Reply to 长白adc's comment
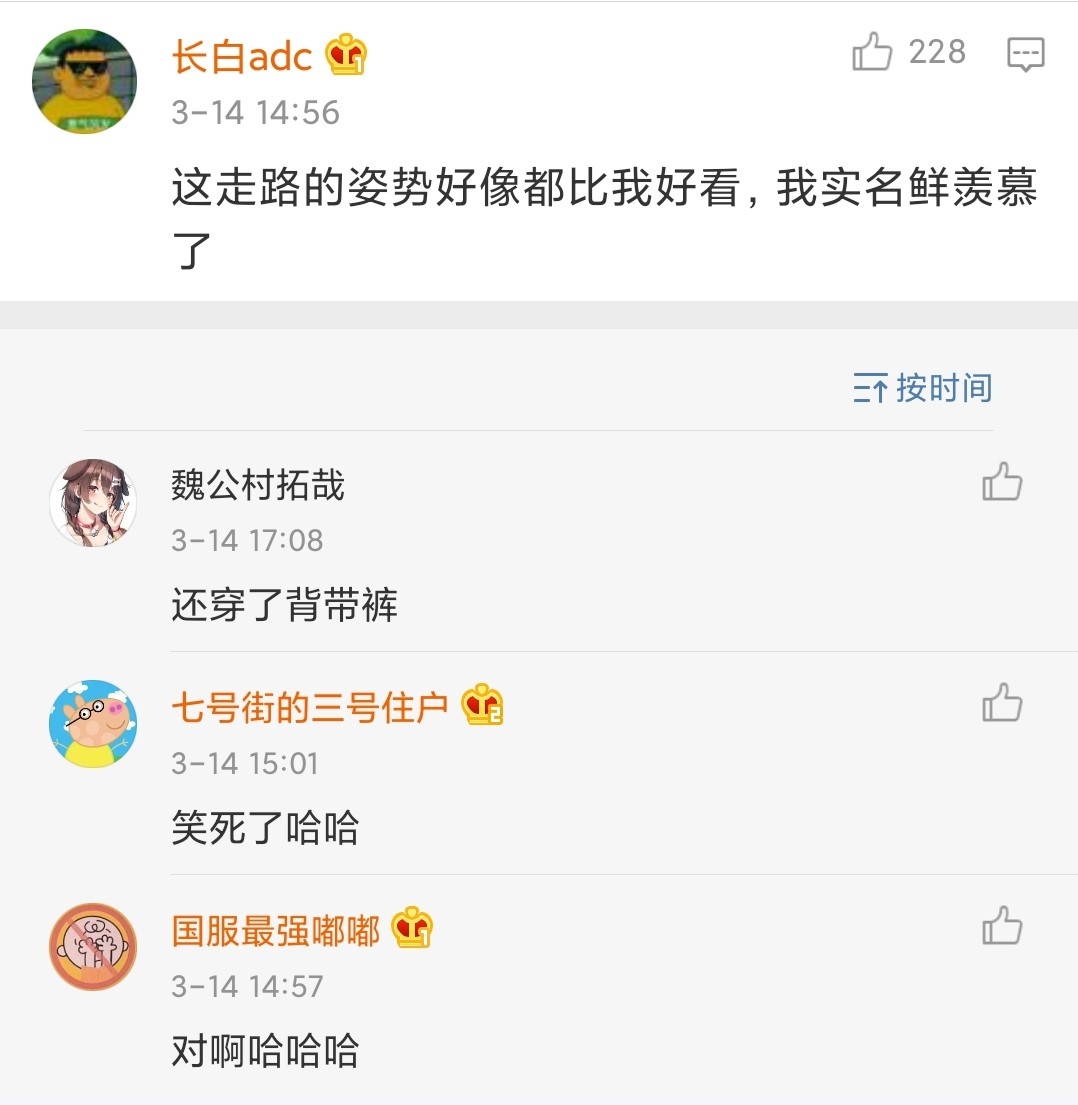Screen dimensions: 1078x1105 coord(1025,54)
